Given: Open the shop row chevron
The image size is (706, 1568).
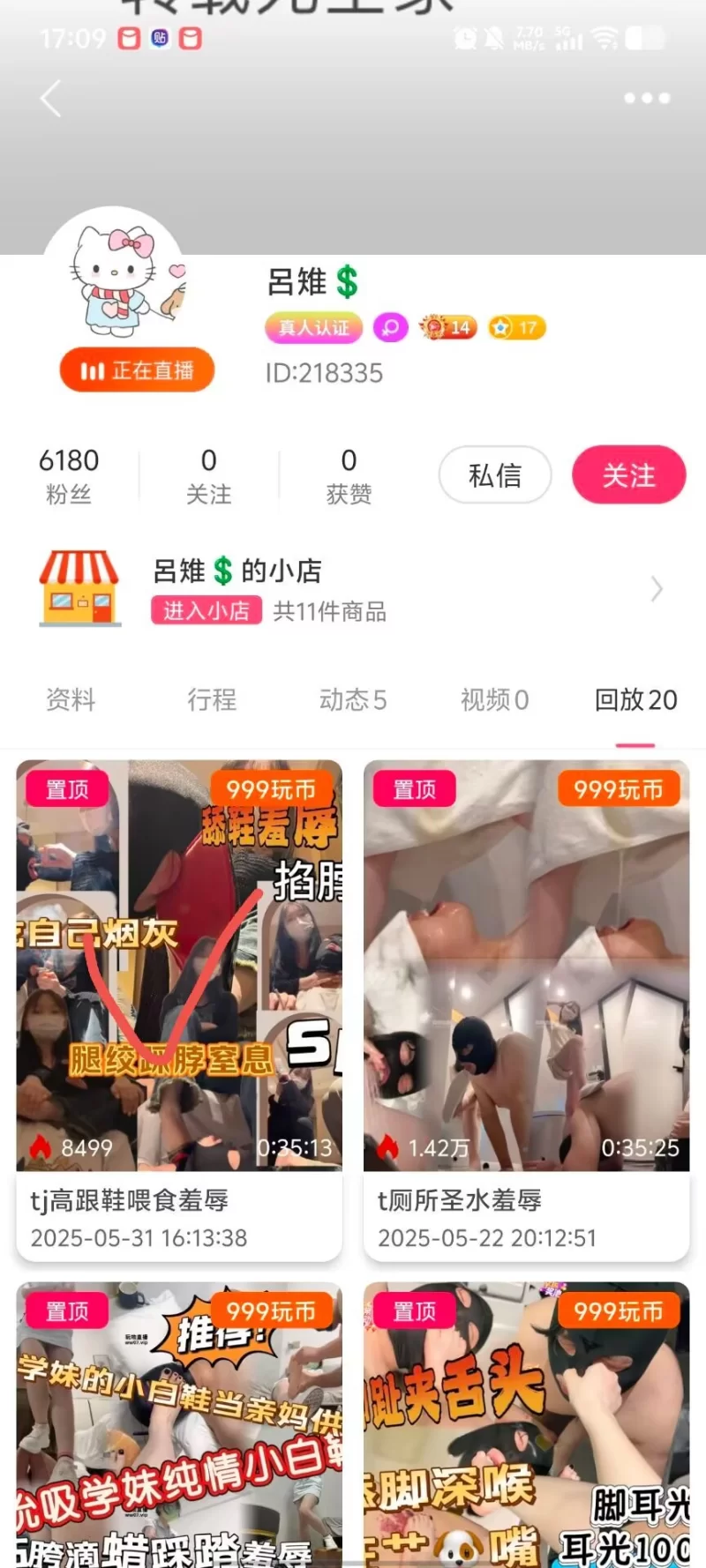Looking at the screenshot, I should click(x=656, y=589).
